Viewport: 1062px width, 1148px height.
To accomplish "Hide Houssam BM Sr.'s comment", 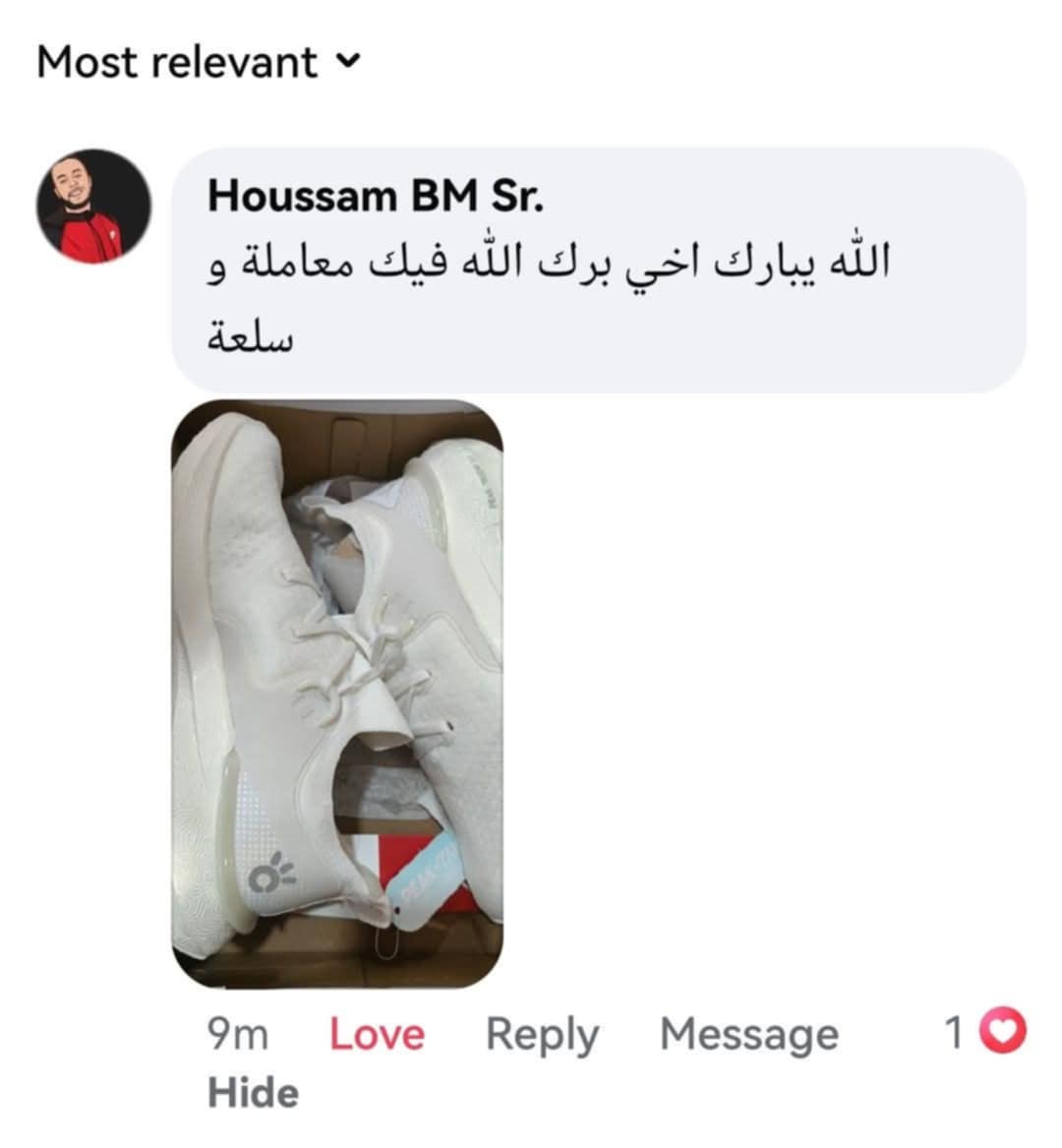I will pos(253,1093).
